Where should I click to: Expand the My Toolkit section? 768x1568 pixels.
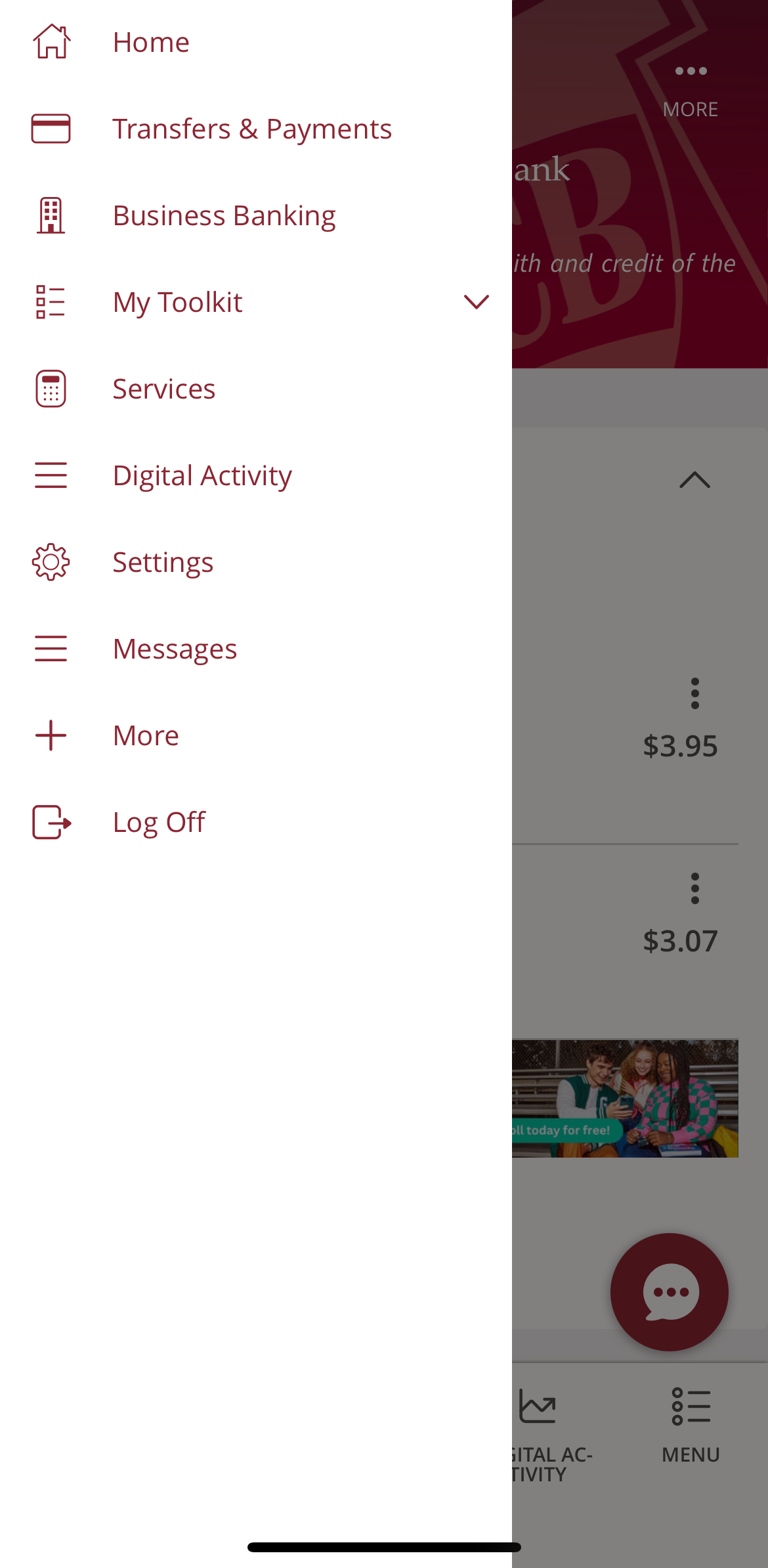point(476,302)
